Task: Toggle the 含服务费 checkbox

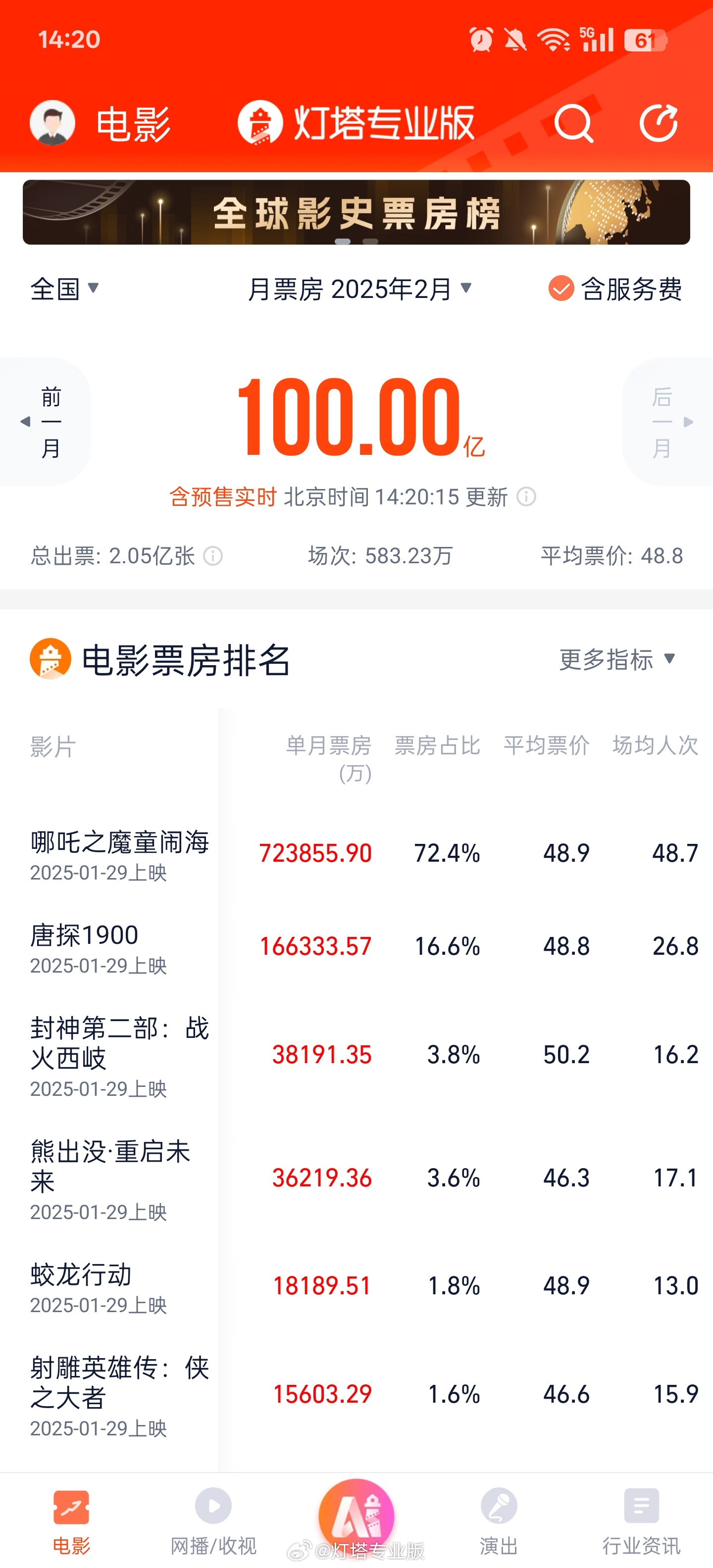Action: click(561, 289)
